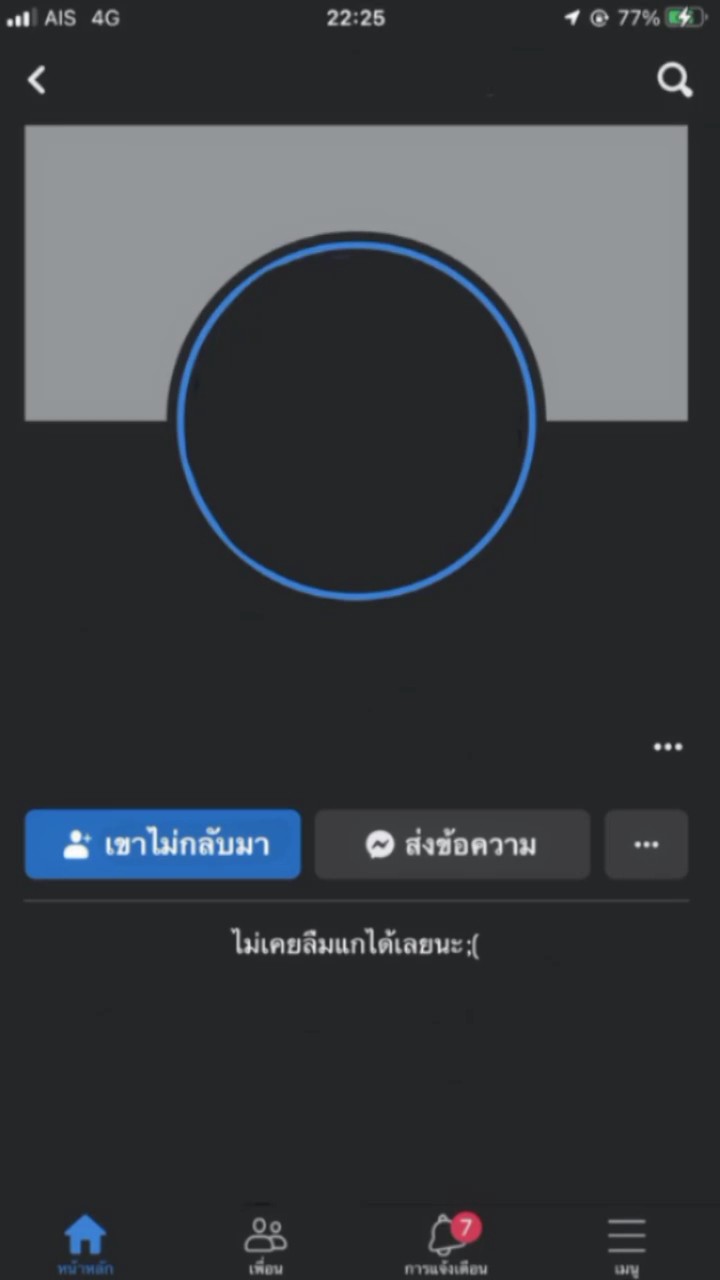Open the three-dot button beside ส่งข้อความ

(x=646, y=845)
